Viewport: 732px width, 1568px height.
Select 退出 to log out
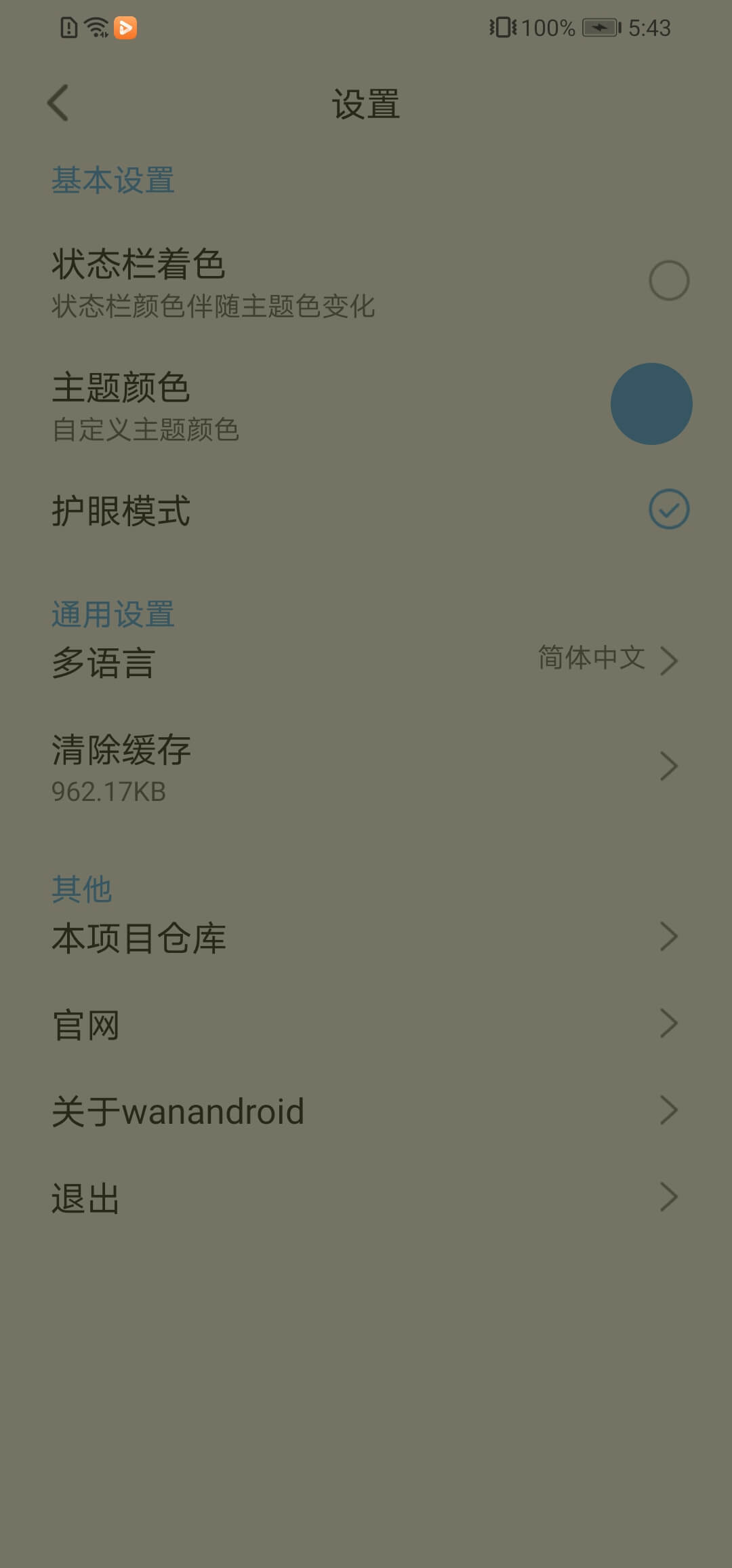tap(366, 1198)
